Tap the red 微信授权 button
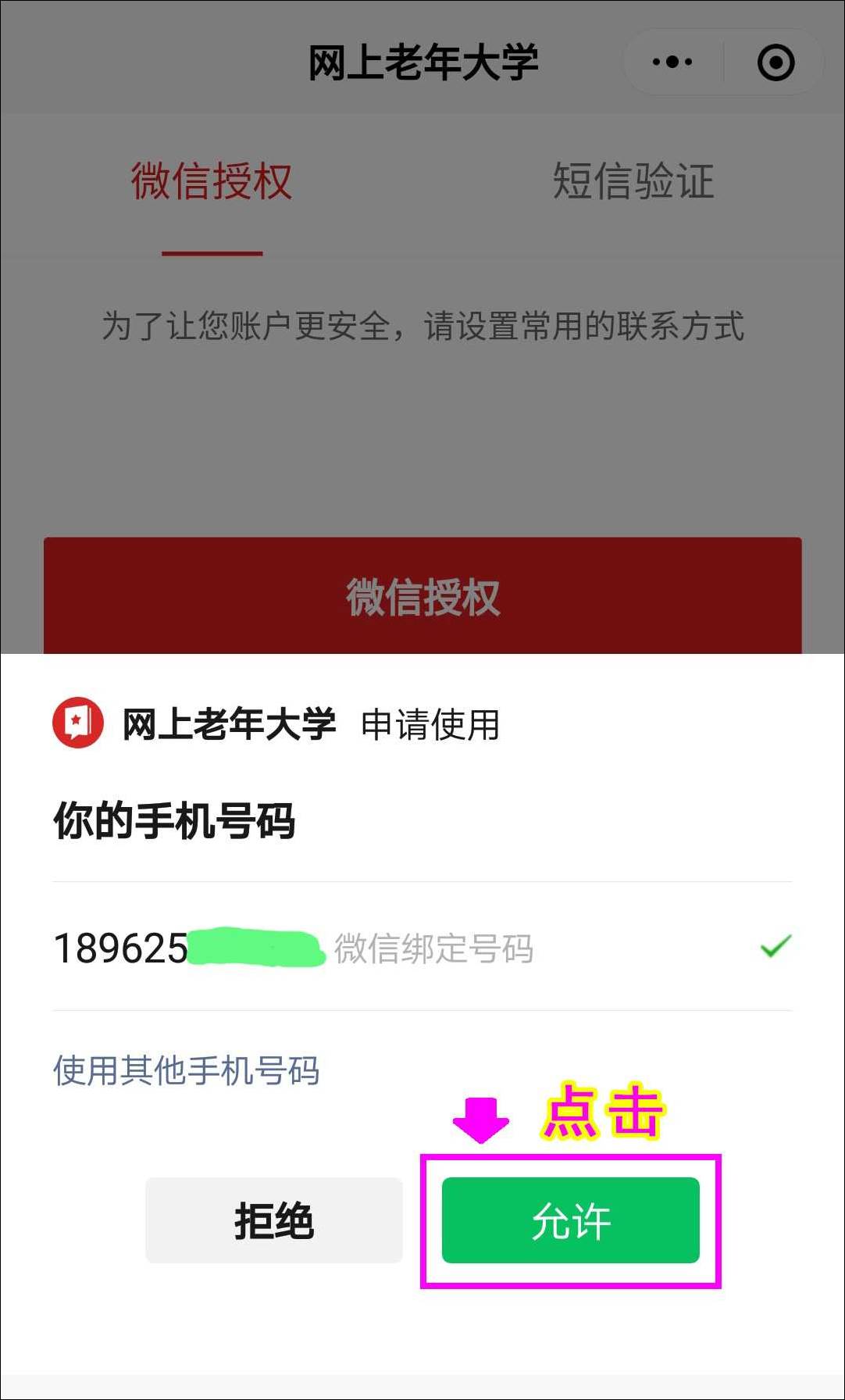Viewport: 845px width, 1400px height. point(422,596)
